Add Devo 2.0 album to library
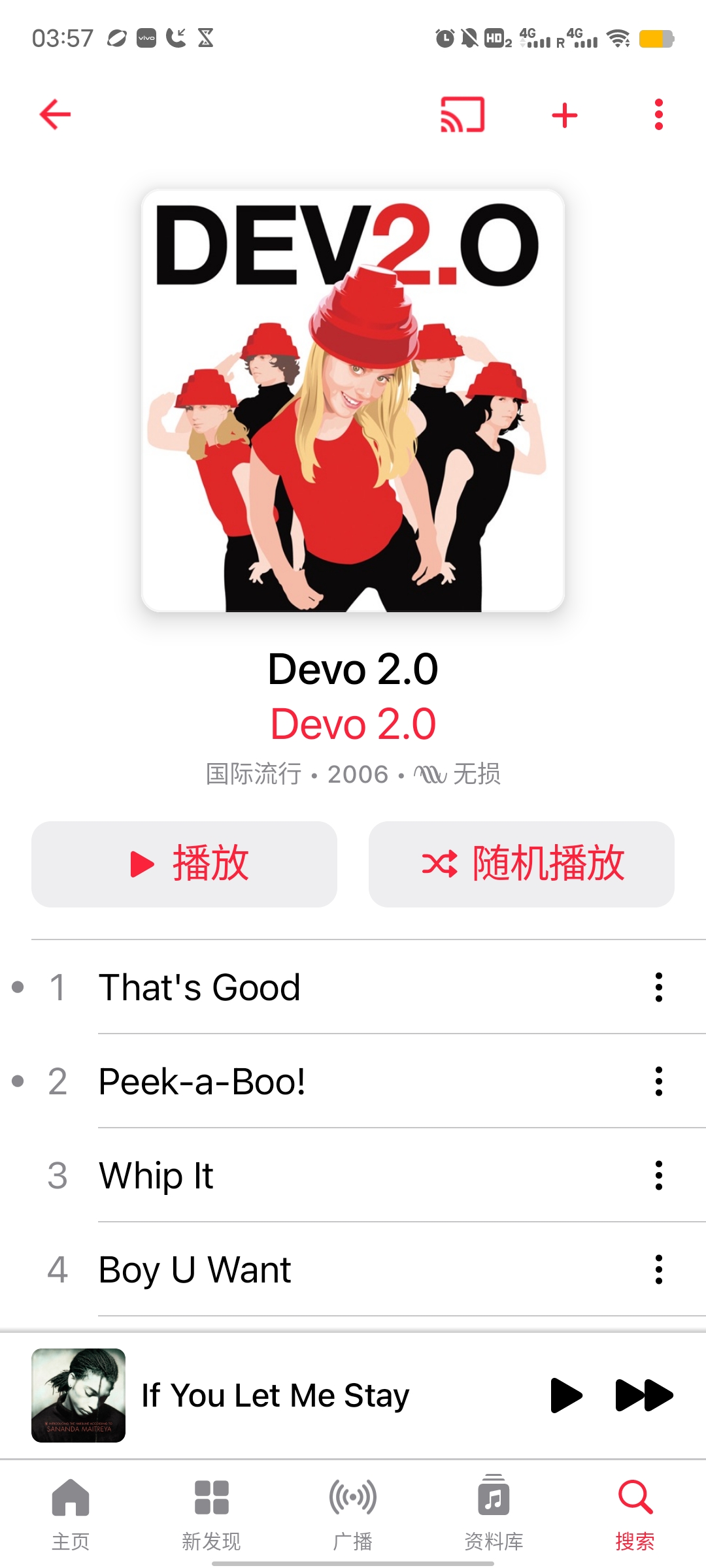Viewport: 706px width, 1568px height. [565, 116]
